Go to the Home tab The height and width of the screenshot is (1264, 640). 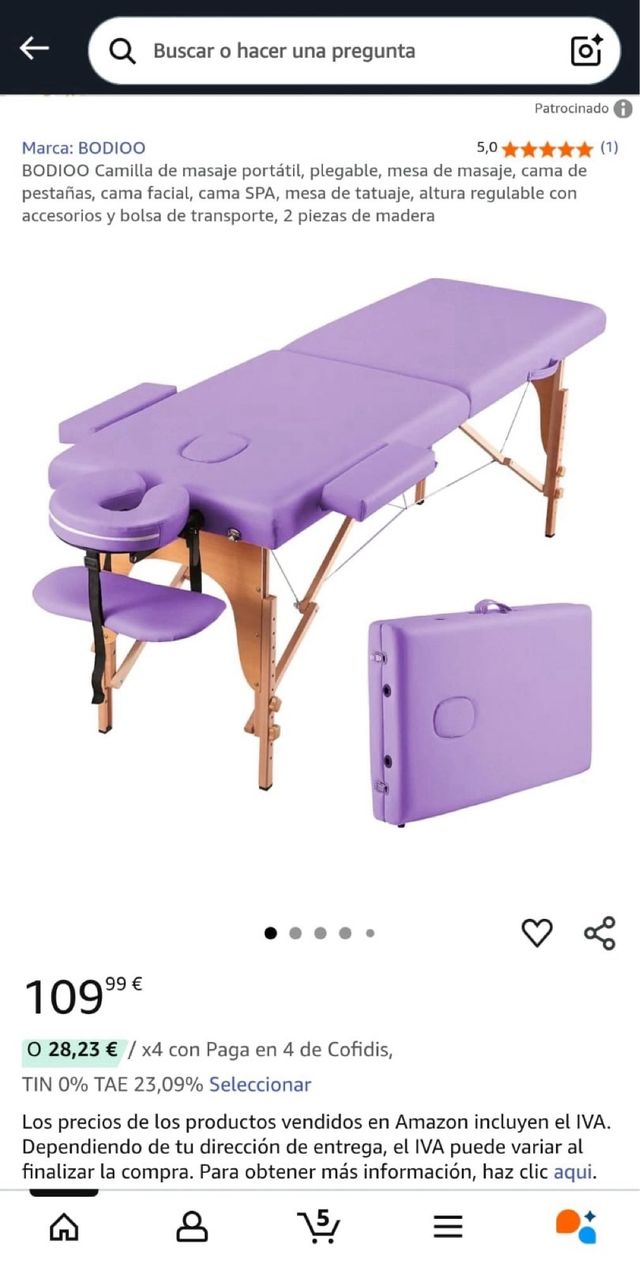click(x=64, y=1226)
